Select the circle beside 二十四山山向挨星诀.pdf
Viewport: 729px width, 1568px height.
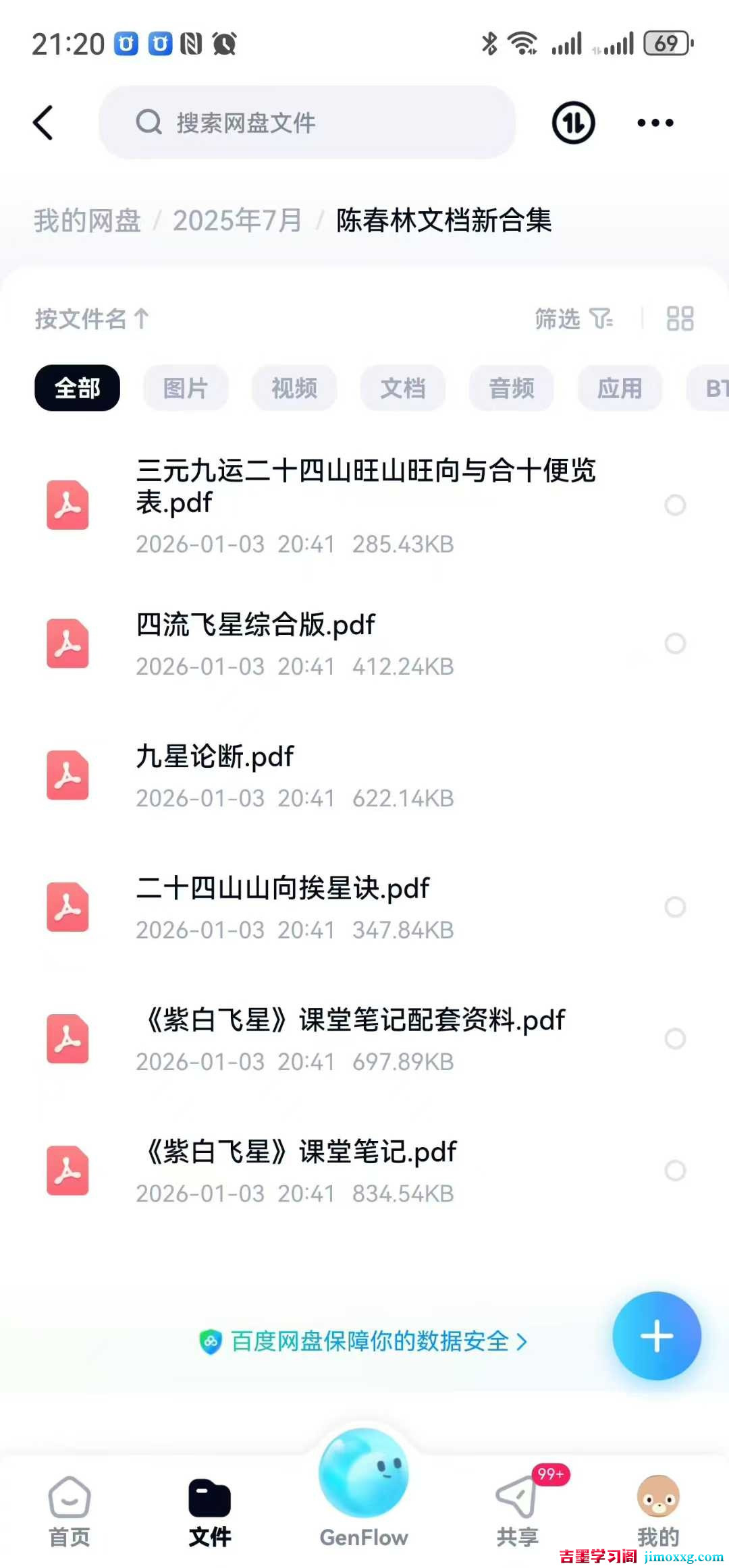[x=675, y=907]
